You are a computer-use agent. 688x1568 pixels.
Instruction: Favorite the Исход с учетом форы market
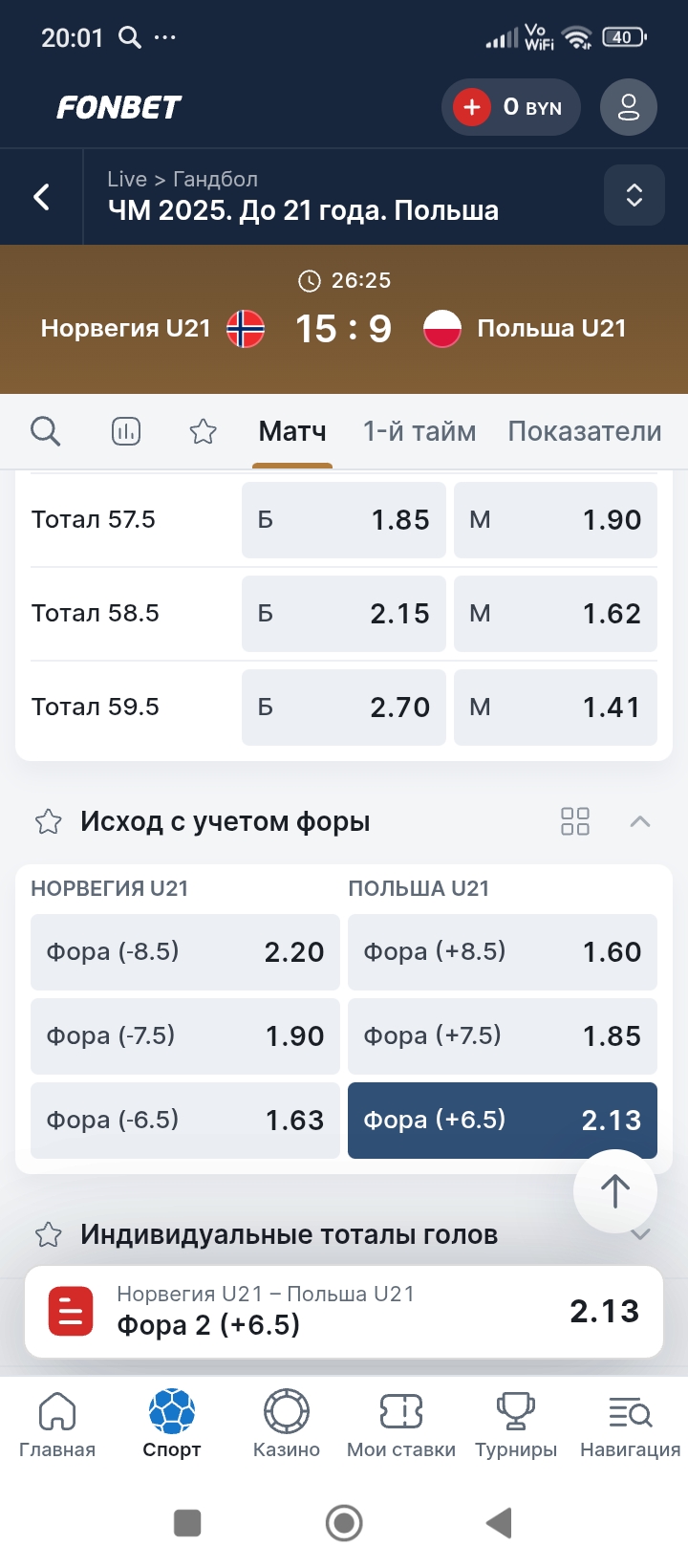click(x=47, y=820)
